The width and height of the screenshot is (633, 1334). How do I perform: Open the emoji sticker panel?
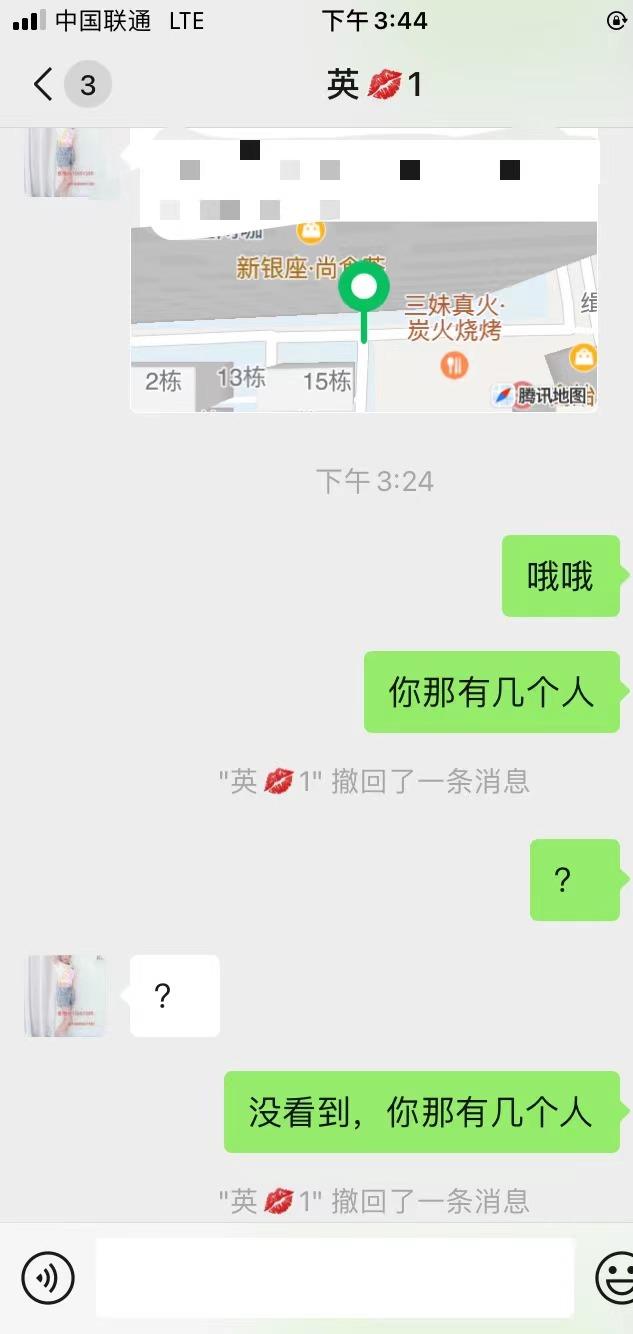613,1277
